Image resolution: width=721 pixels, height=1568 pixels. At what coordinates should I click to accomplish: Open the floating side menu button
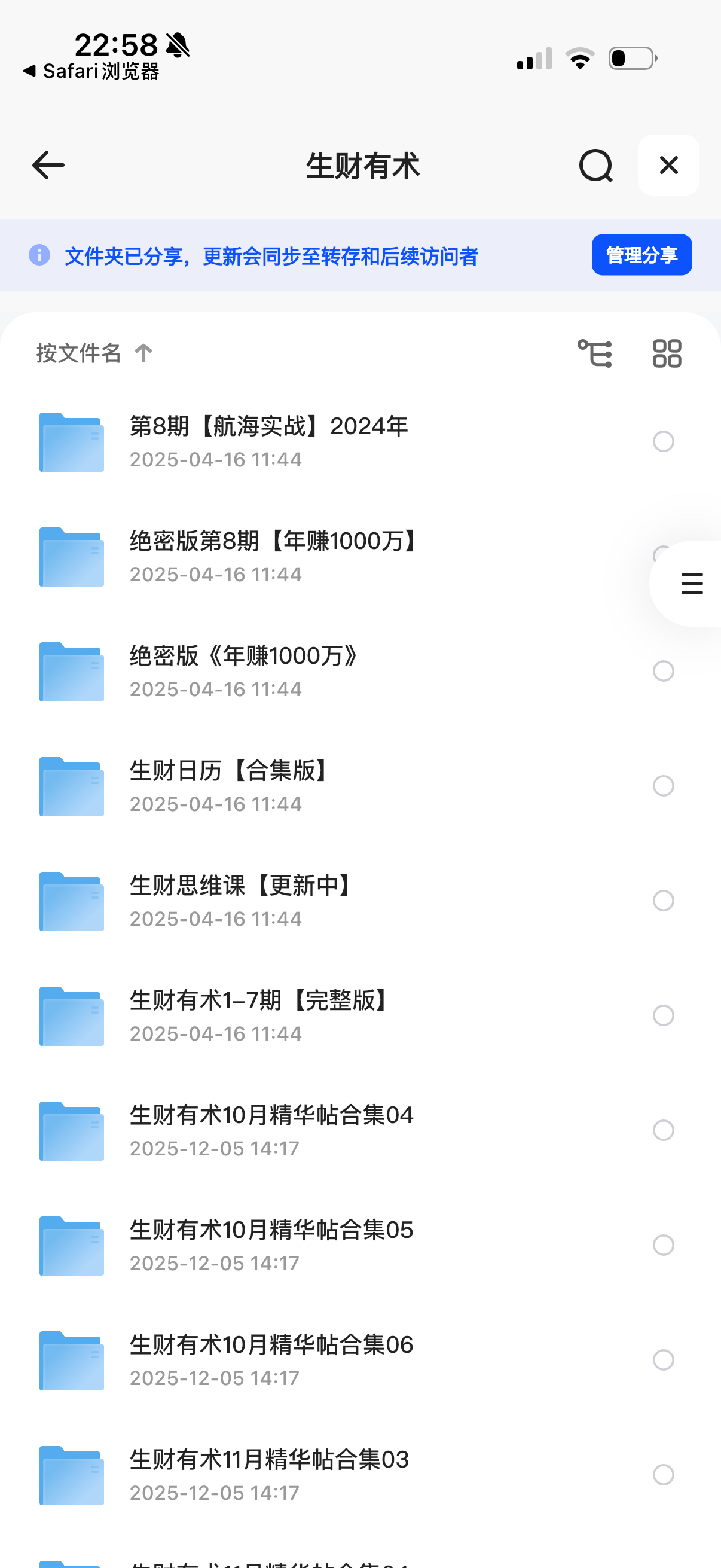pos(691,583)
